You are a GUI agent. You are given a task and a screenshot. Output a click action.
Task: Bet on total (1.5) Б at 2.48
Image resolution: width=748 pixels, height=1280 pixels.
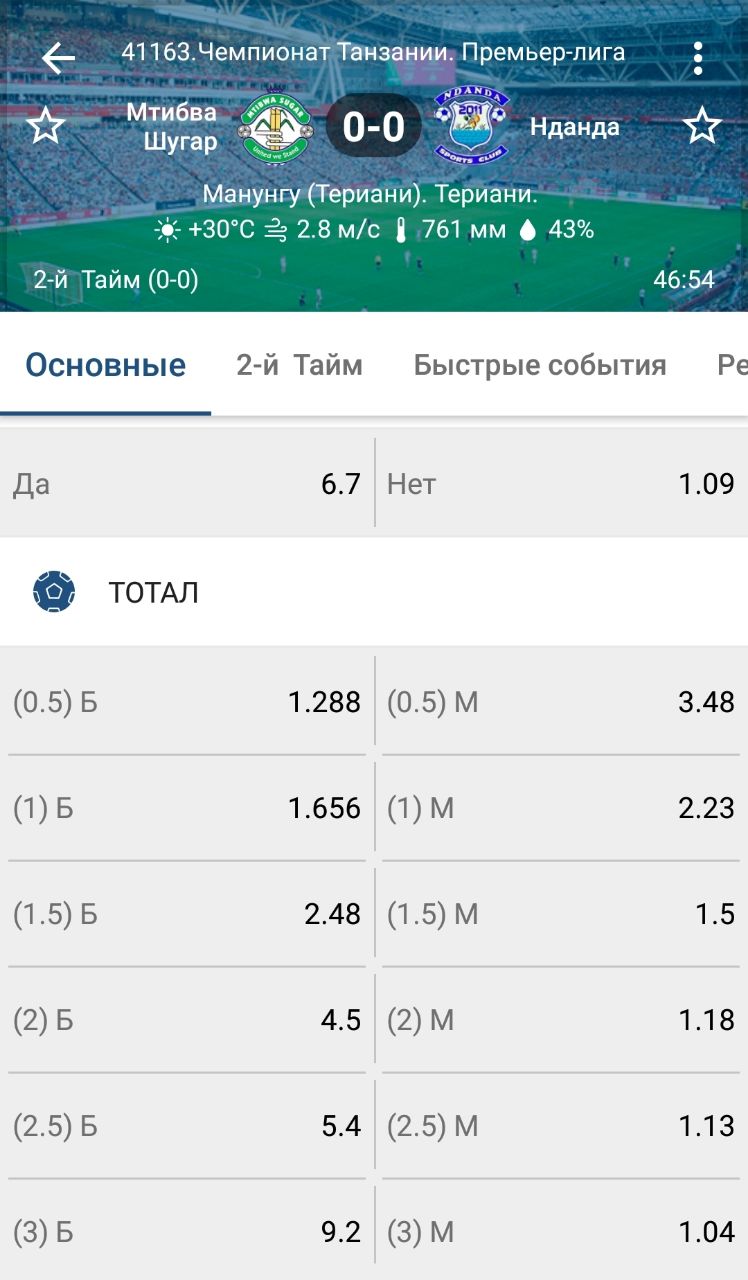pyautogui.click(x=187, y=914)
